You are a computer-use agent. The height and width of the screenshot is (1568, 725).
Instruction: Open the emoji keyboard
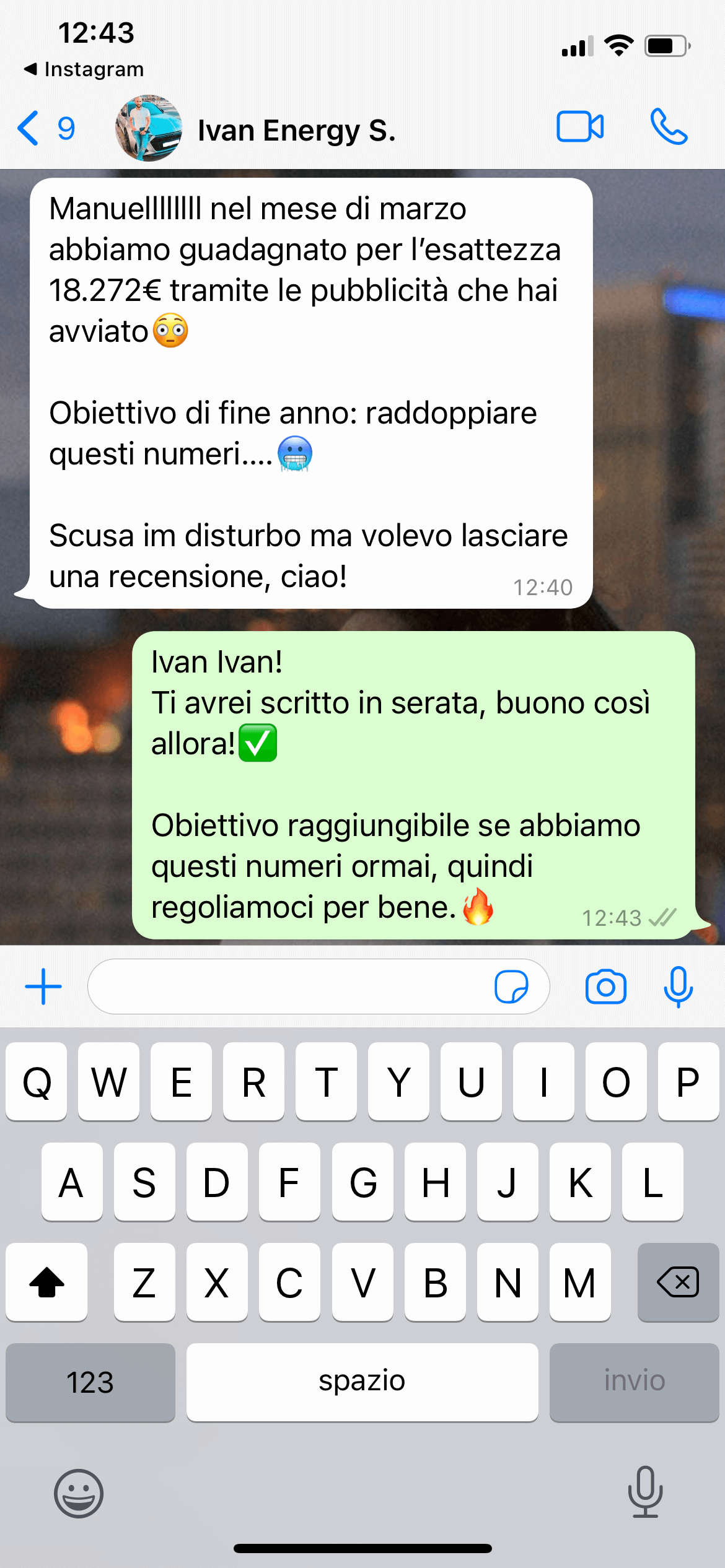pyautogui.click(x=79, y=1493)
